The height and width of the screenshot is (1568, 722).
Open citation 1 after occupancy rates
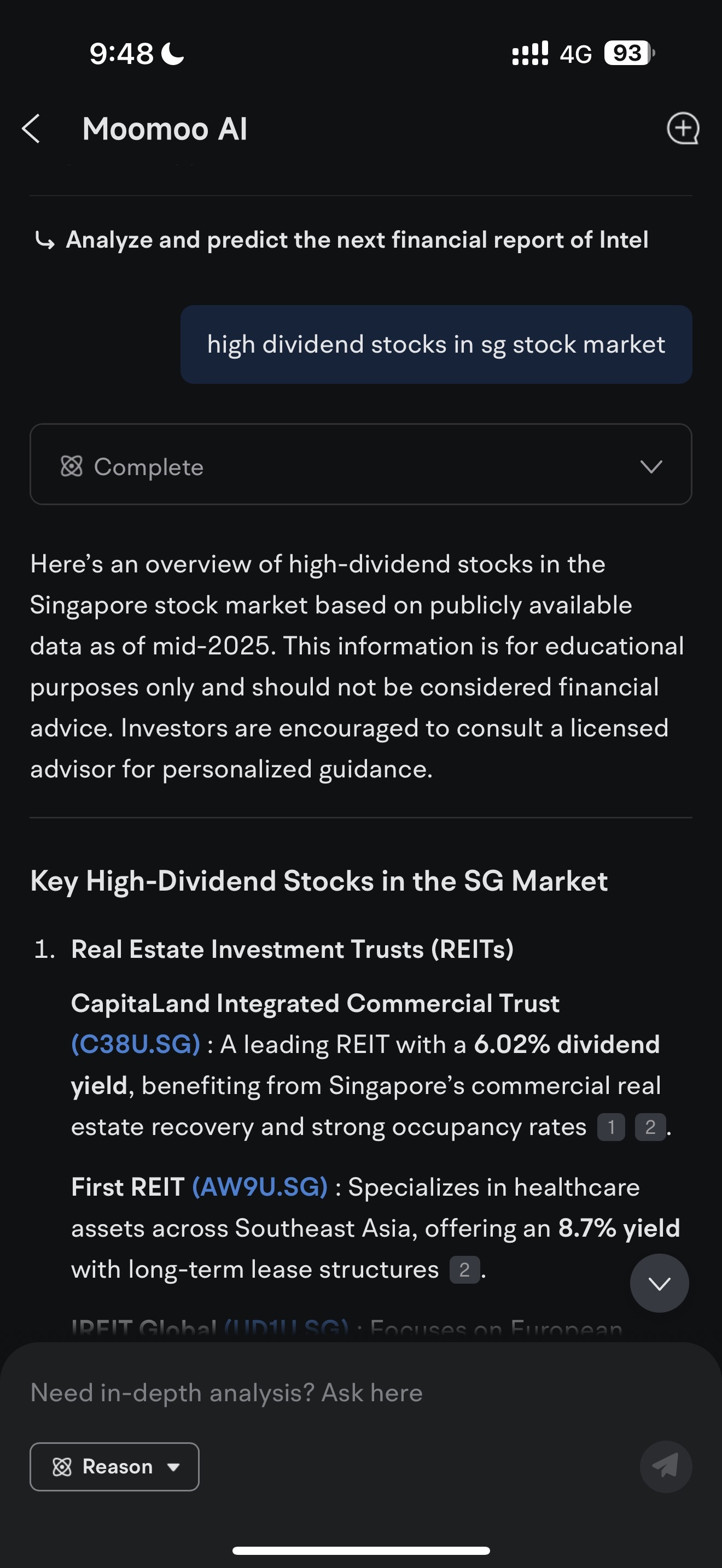[611, 1127]
